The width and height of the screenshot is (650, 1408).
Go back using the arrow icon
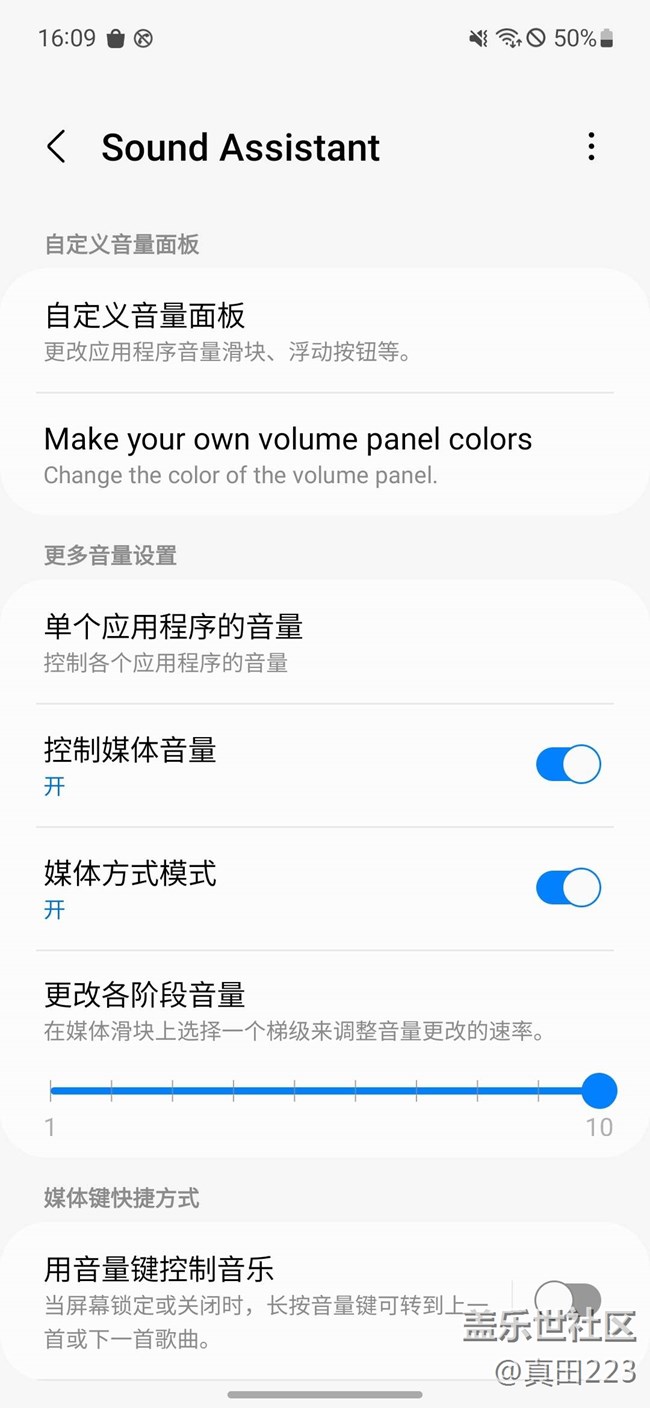tap(57, 147)
